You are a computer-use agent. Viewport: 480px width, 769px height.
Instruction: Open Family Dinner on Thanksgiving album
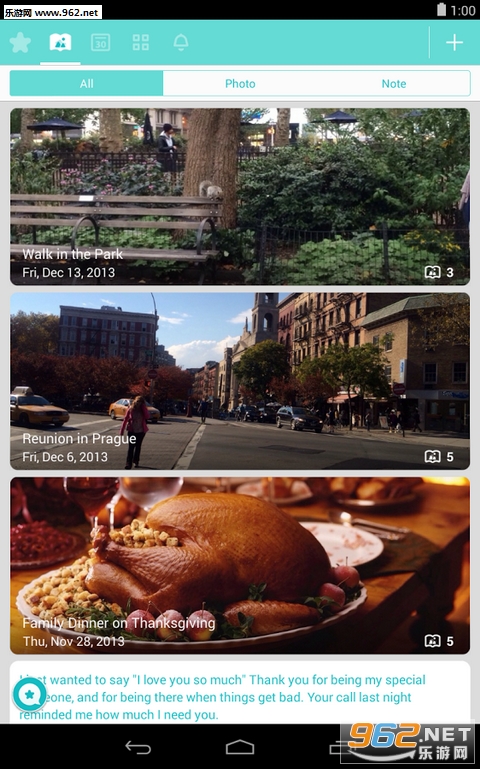(240, 565)
